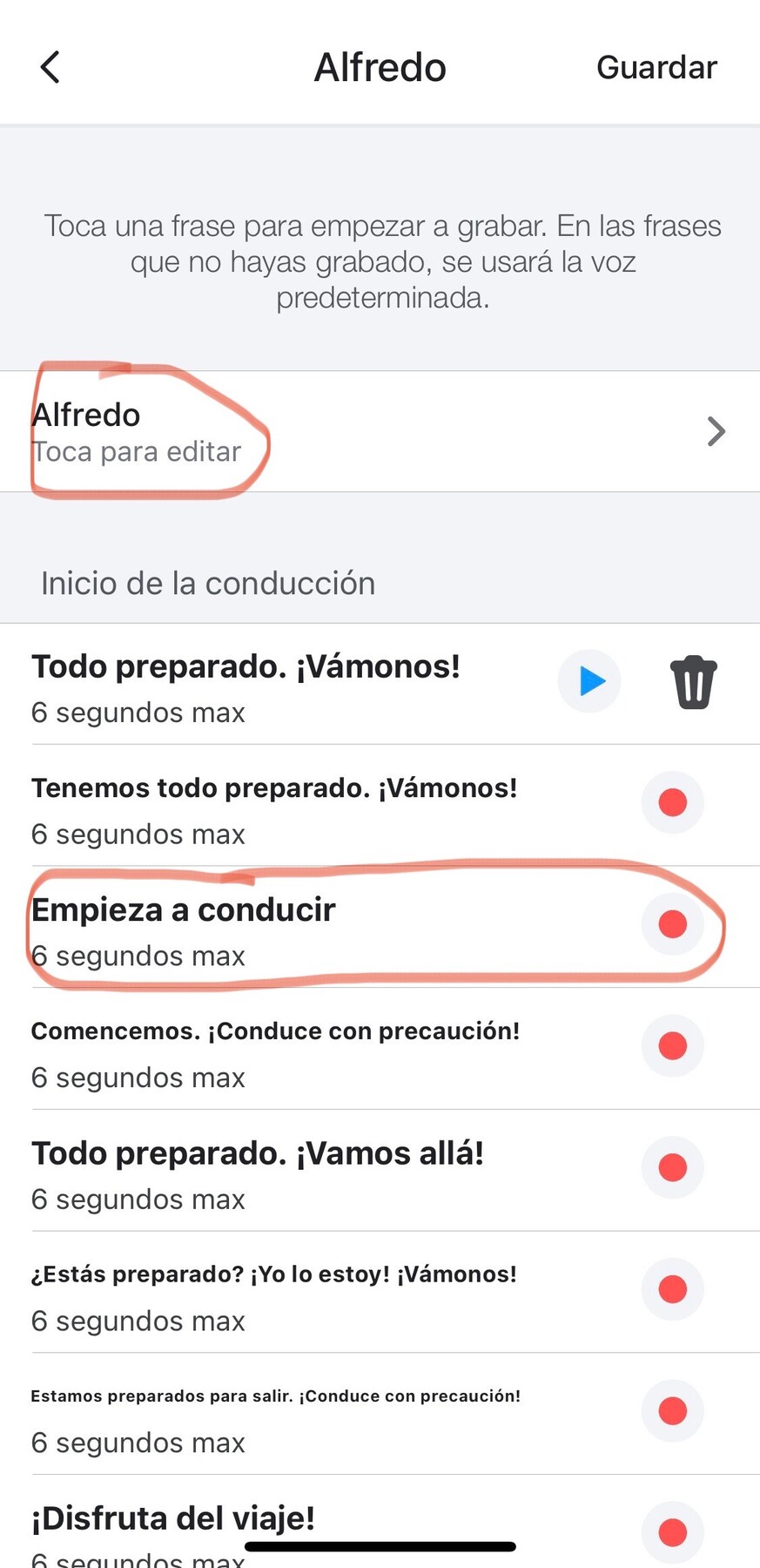Screen dimensions: 760x1568
Task: Play the recording for "Todo preparado. ¡Vámonos!"
Action: 589,682
